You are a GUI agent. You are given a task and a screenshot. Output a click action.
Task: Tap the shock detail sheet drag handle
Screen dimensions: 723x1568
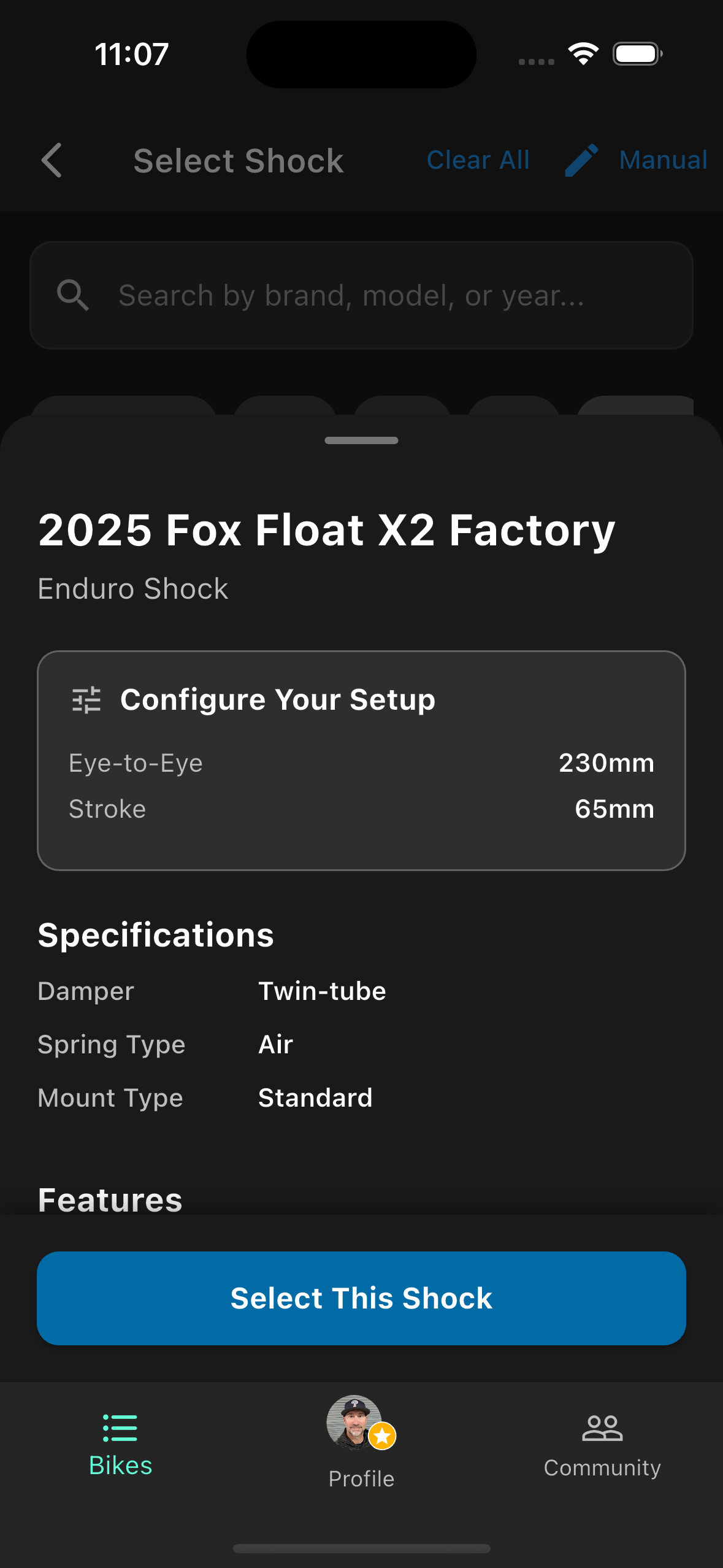[361, 440]
